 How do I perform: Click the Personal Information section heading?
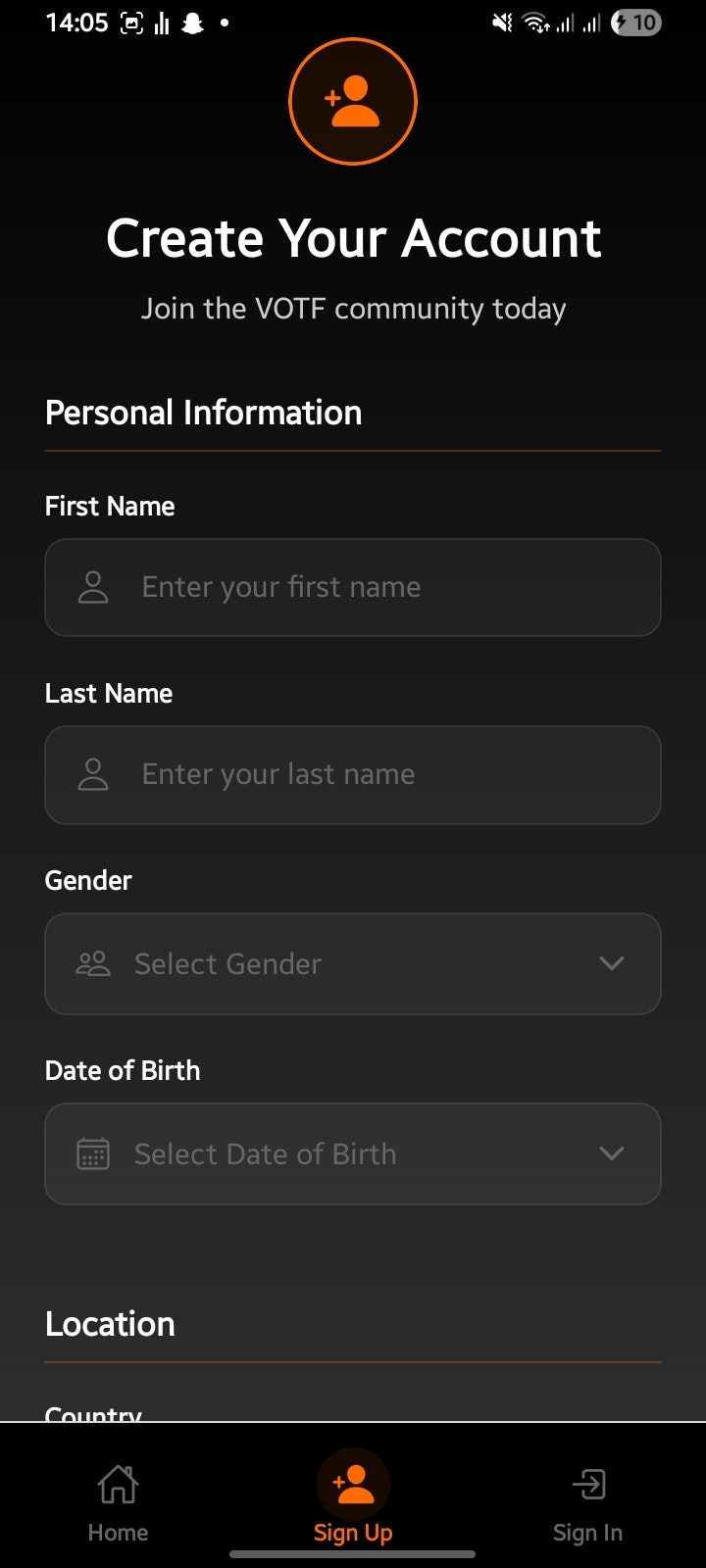click(203, 412)
